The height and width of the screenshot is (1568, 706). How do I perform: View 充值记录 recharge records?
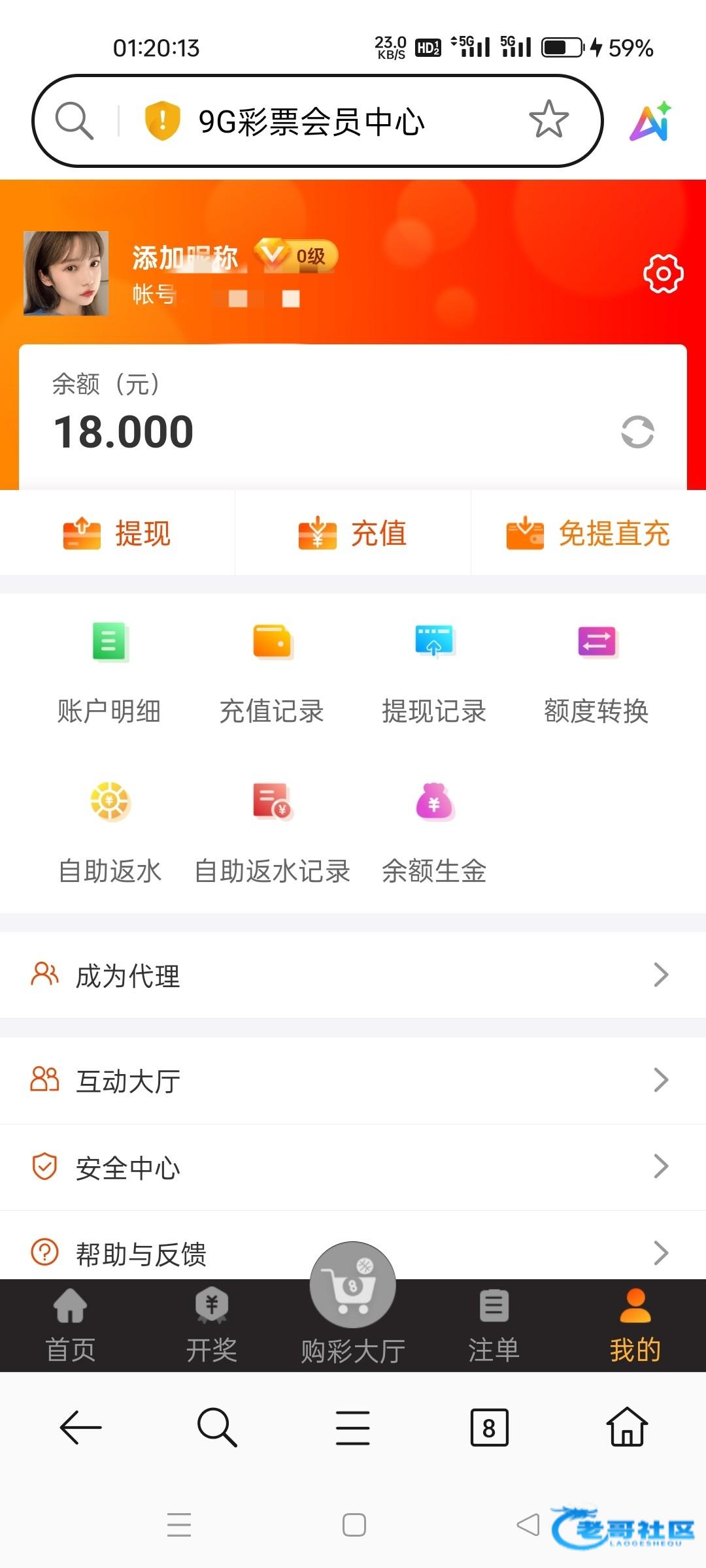click(272, 673)
